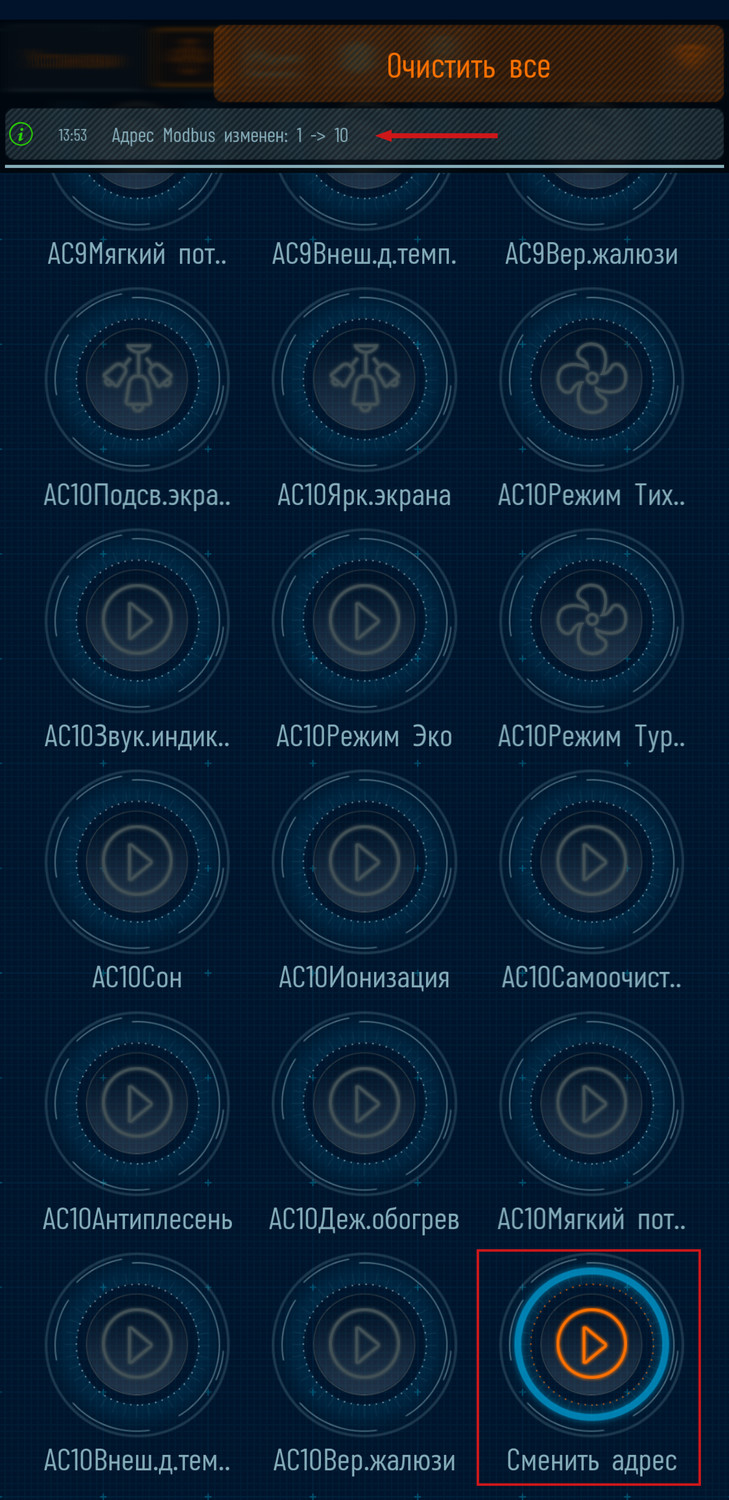Tap the AC10Ярк.экрана control
This screenshot has height=1500, width=729.
pyautogui.click(x=364, y=379)
